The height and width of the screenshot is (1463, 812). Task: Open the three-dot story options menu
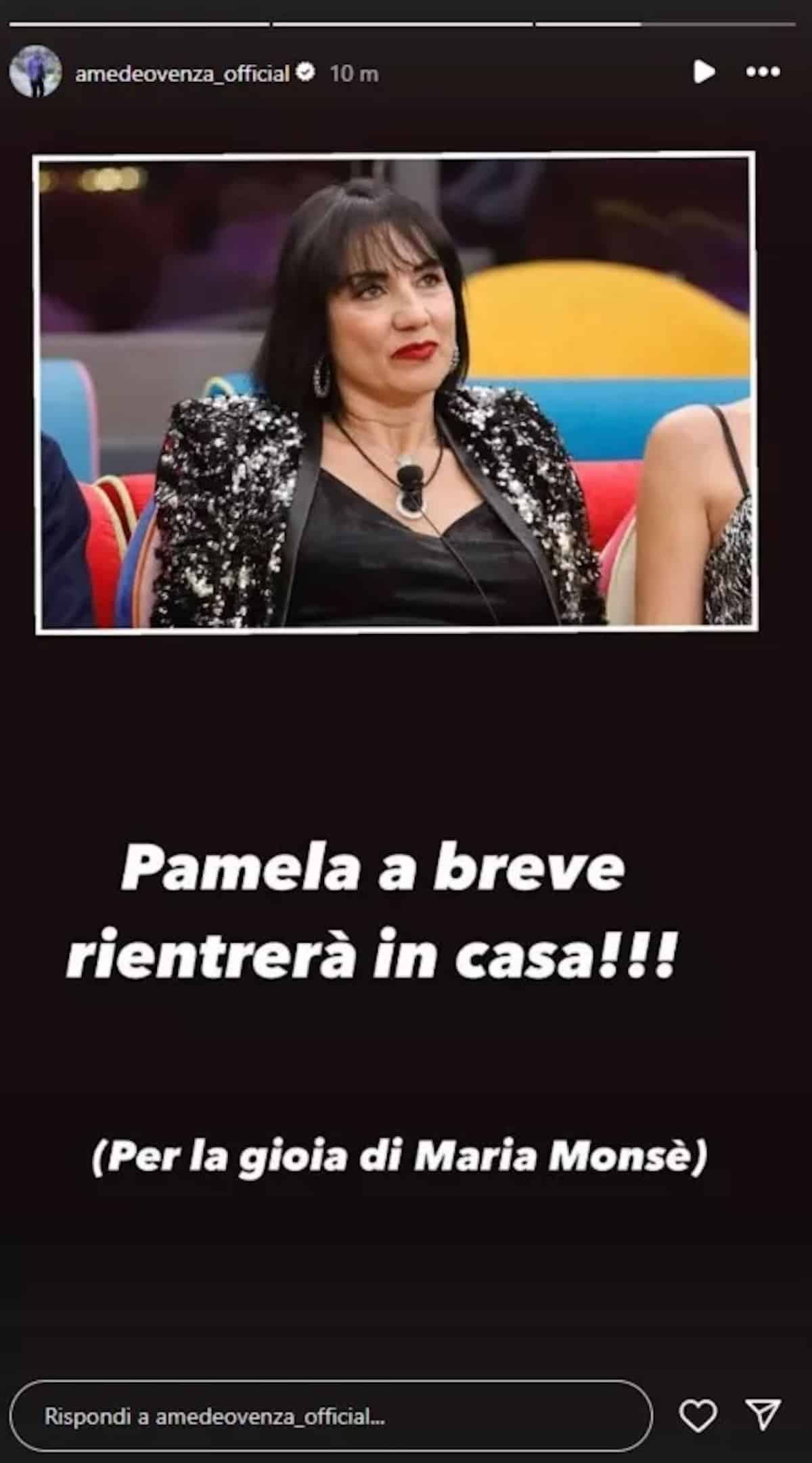click(763, 71)
